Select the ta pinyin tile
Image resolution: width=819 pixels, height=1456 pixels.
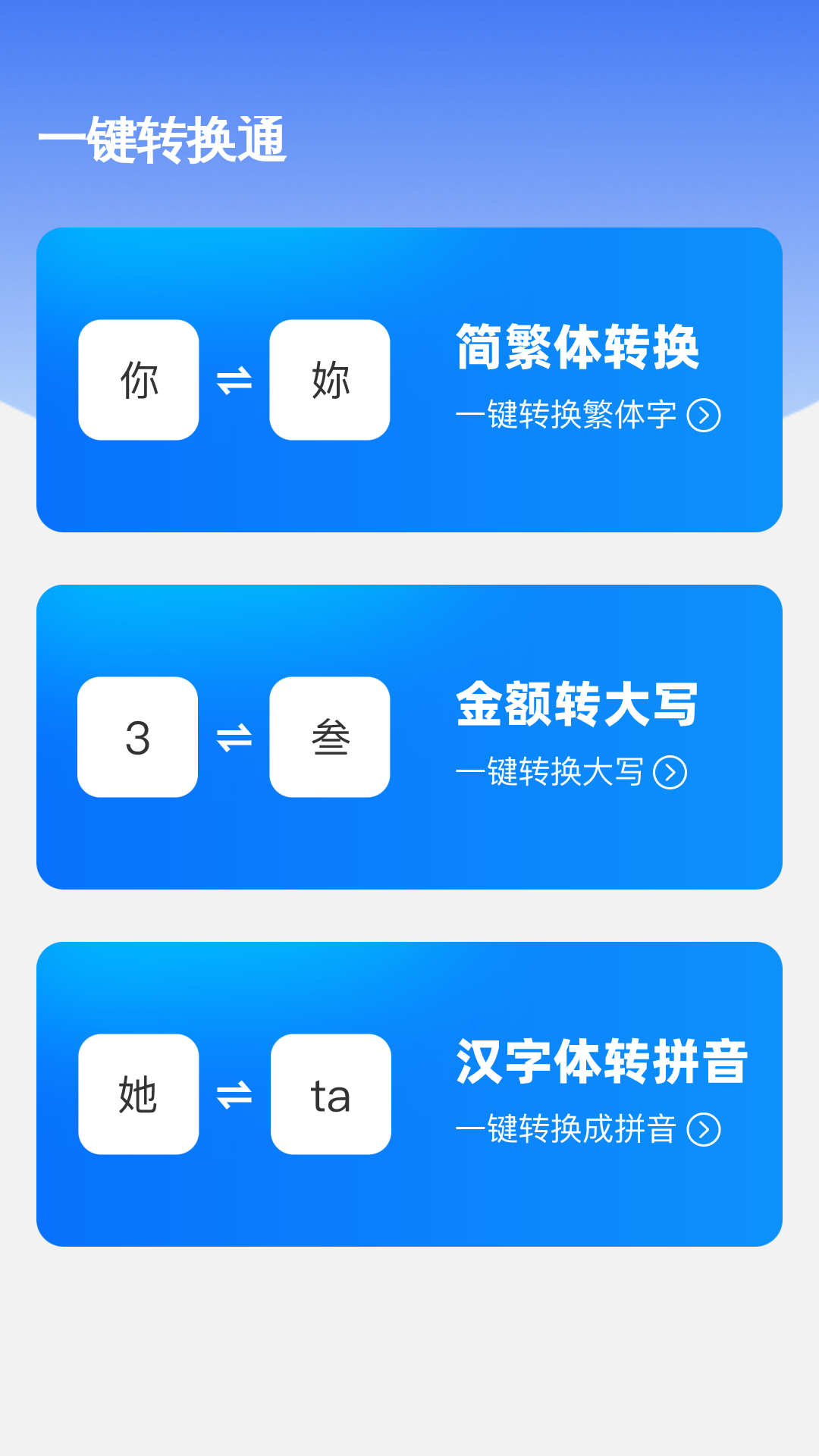point(331,1094)
